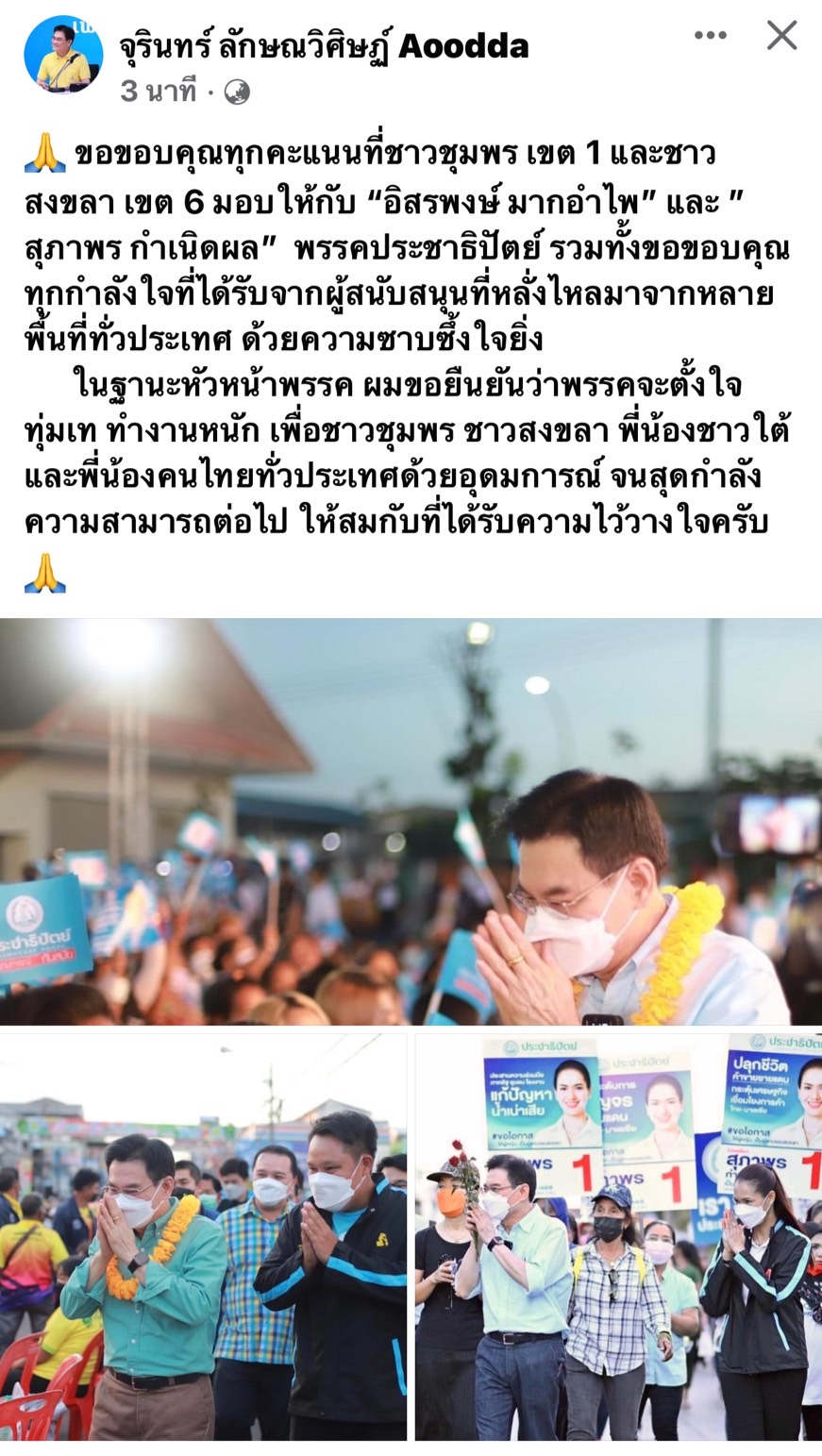Open the large top photo of the post
Image resolution: width=822 pixels, height=1456 pixels.
pos(411,821)
